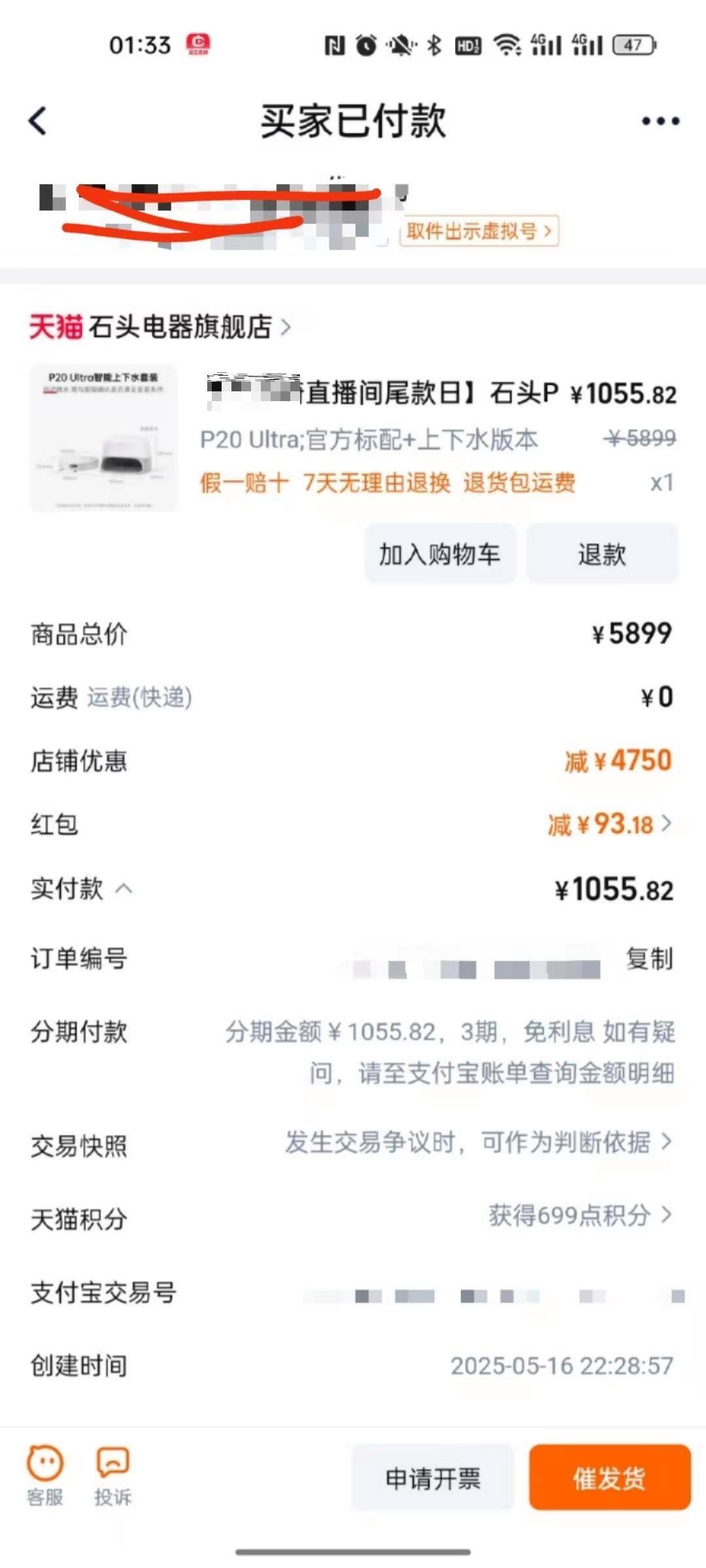This screenshot has width=706, height=1568.
Task: Collapse the 实付款 breakdown
Action: (124, 889)
